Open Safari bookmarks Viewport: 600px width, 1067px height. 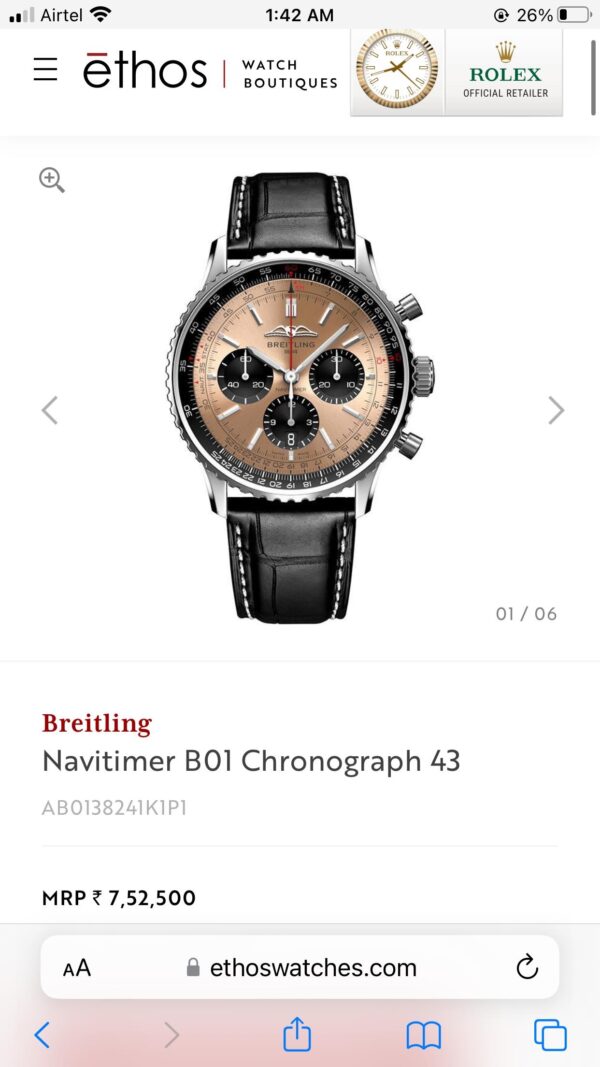424,1035
